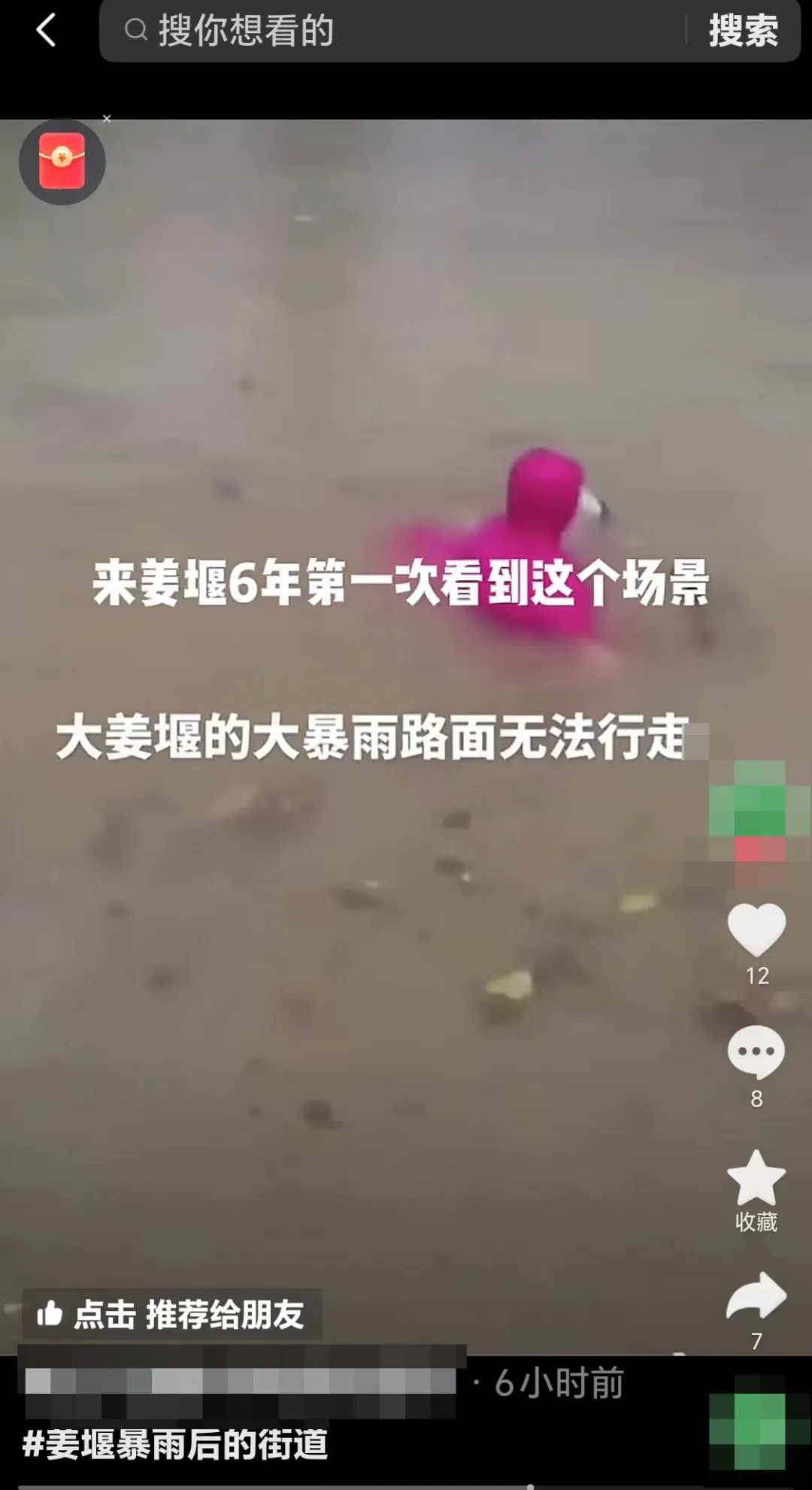This screenshot has height=1490, width=812.
Task: Like this video with the heart
Action: 756,930
